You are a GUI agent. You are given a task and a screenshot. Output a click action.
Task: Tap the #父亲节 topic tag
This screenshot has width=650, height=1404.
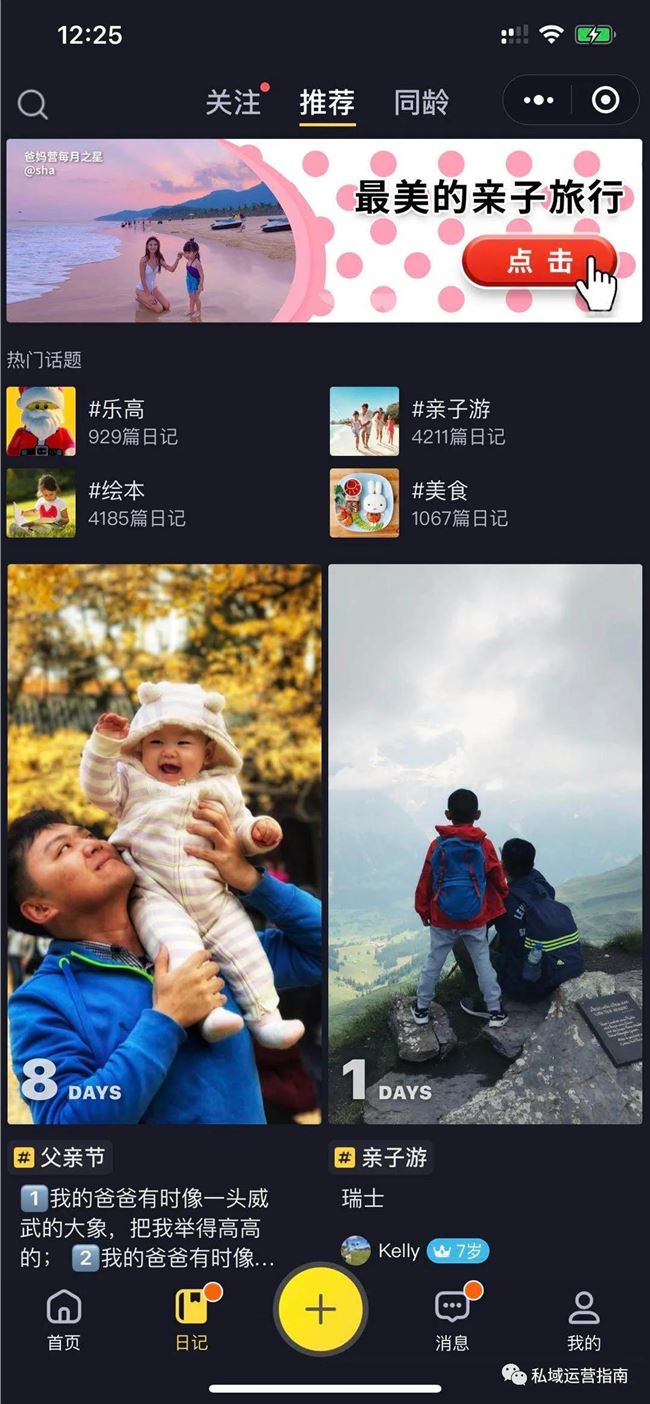(x=60, y=1158)
